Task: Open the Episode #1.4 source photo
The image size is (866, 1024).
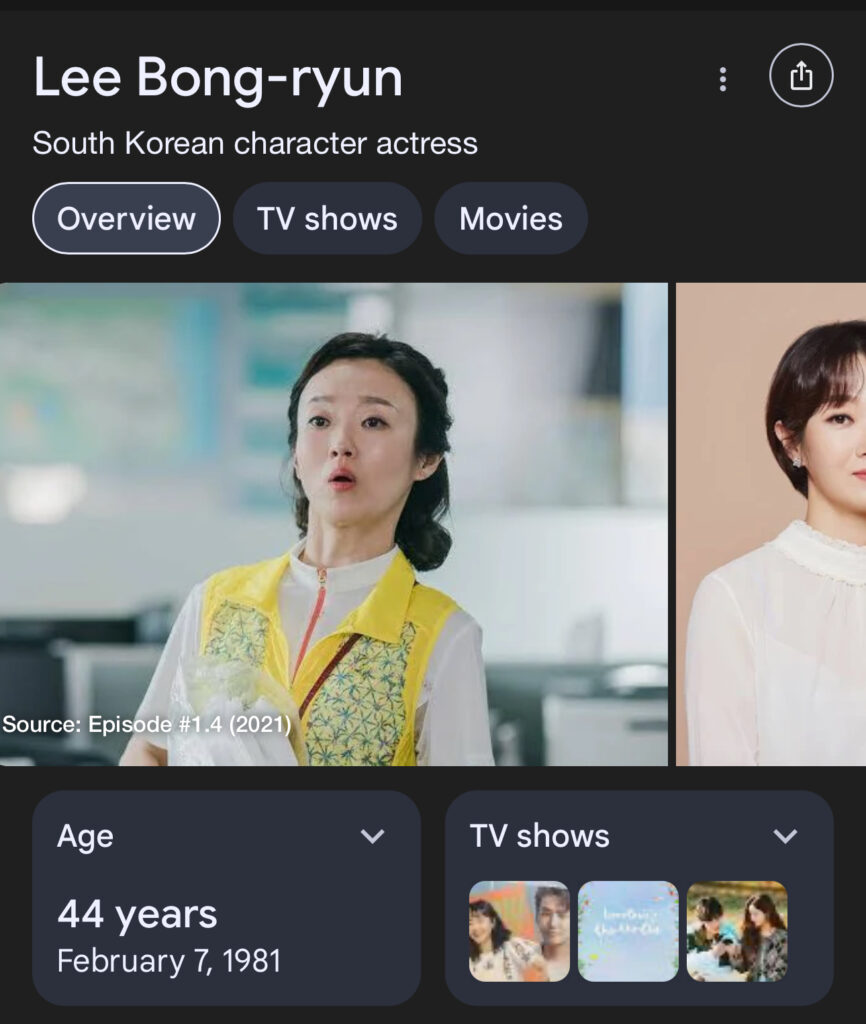Action: [333, 524]
